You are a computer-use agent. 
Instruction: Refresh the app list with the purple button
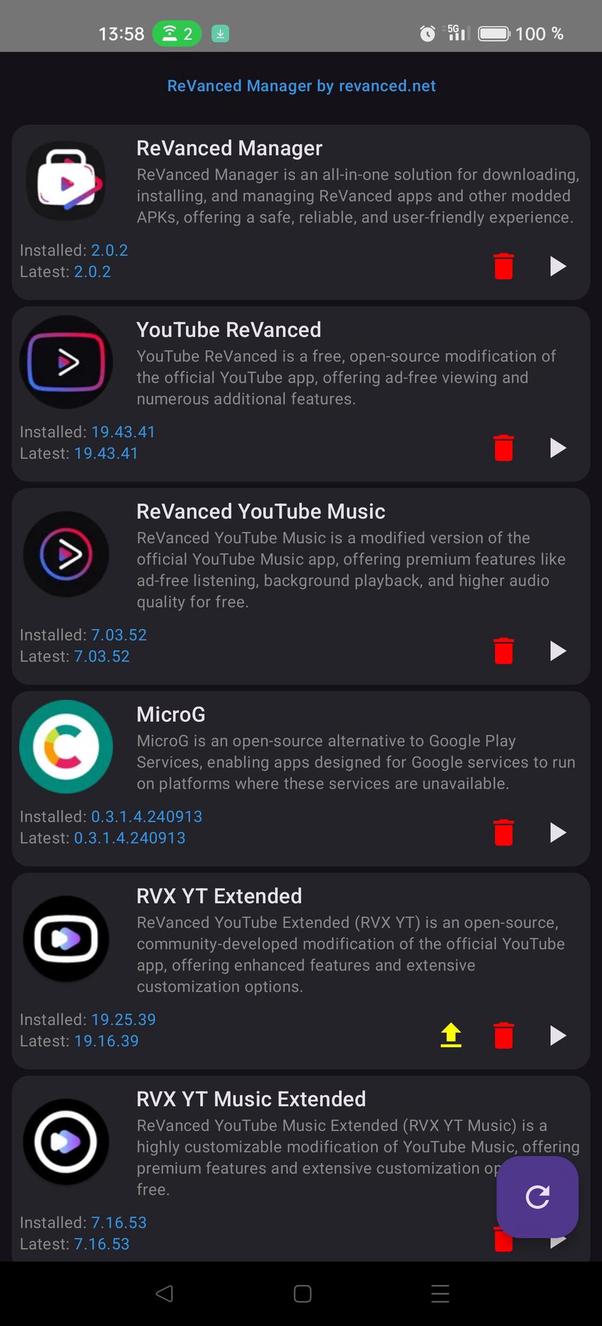538,1197
